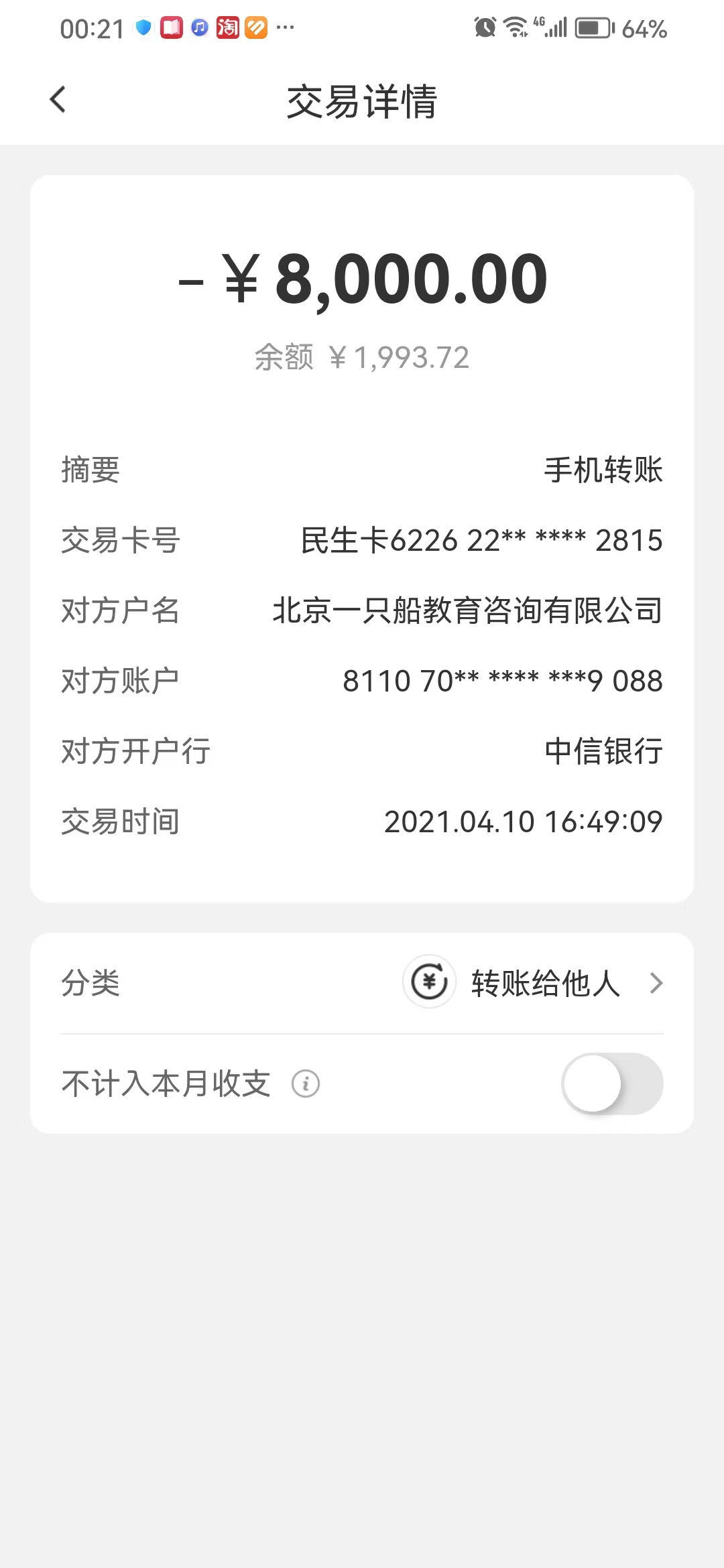The image size is (724, 1568).
Task: Enable the 不计入本月收支 switch
Action: 611,1084
